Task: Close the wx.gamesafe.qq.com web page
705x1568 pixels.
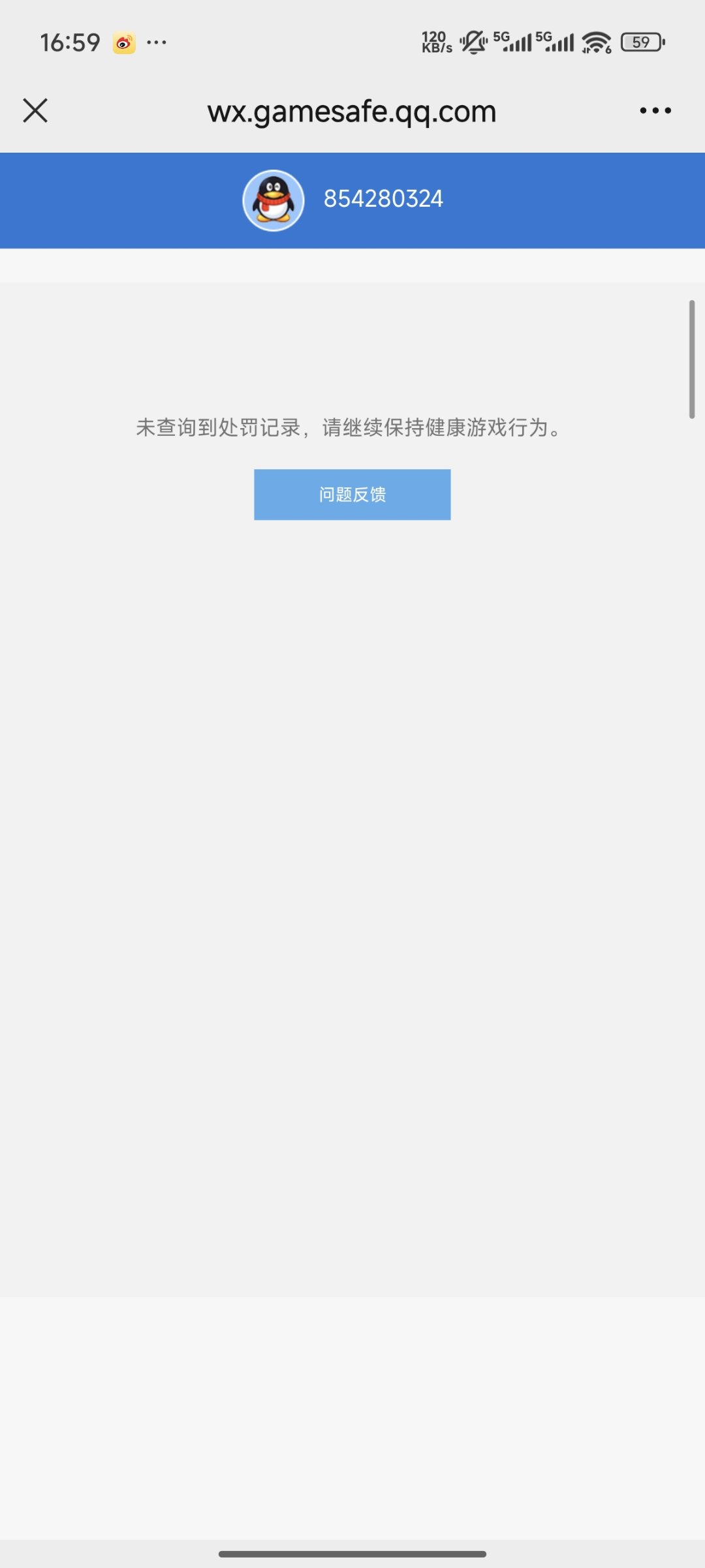Action: point(35,110)
